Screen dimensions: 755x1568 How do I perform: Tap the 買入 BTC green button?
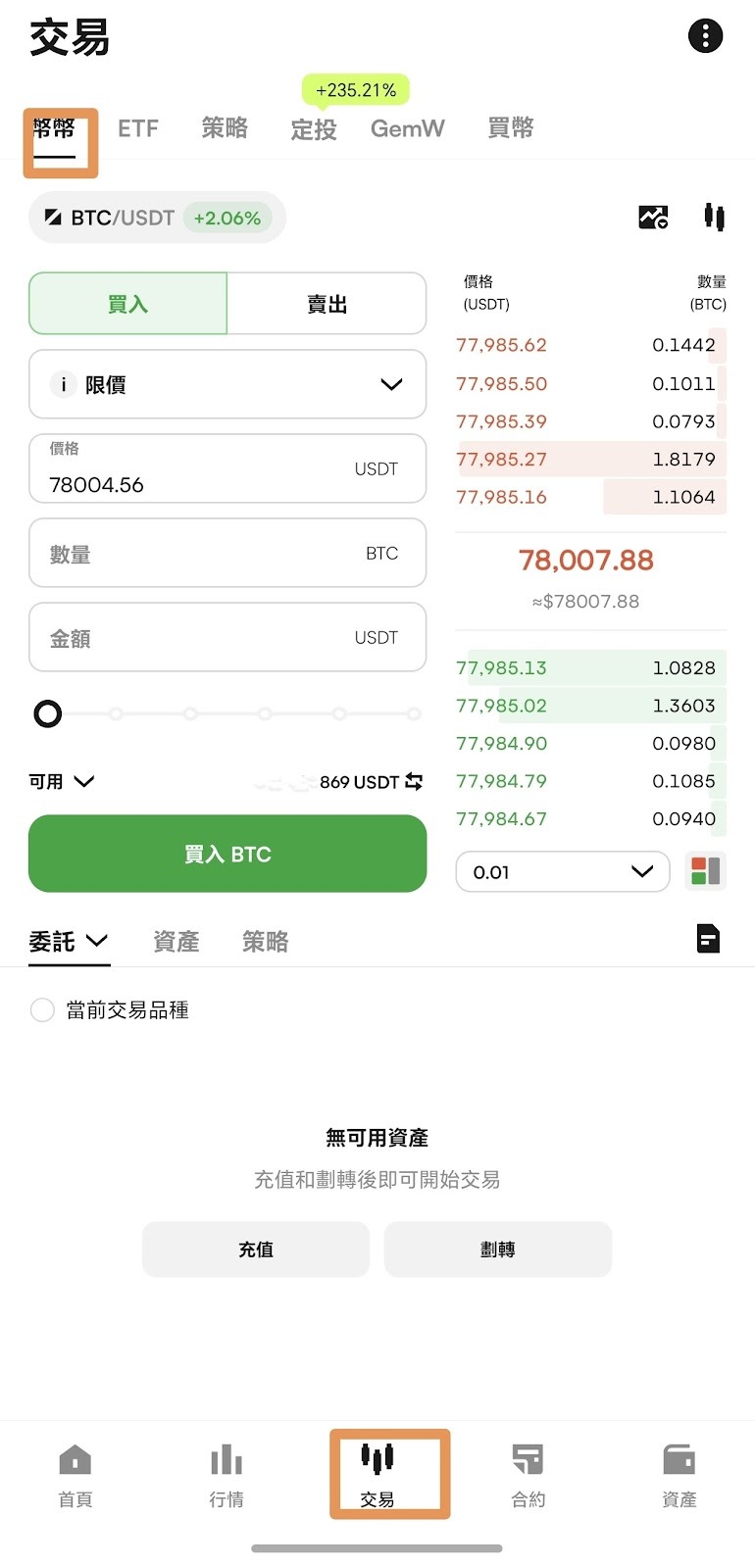pos(227,855)
